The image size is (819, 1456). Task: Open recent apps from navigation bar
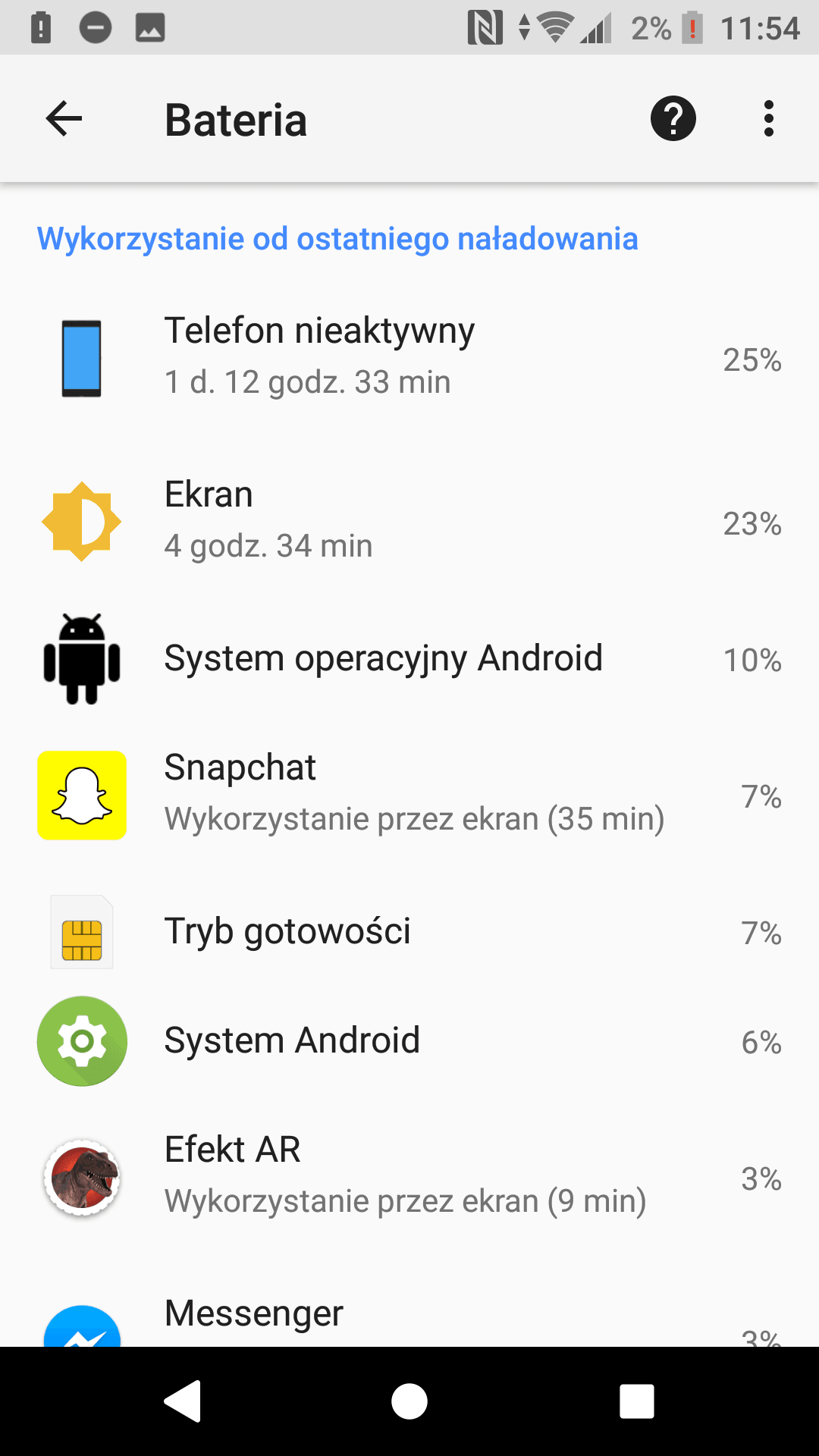tap(637, 1401)
